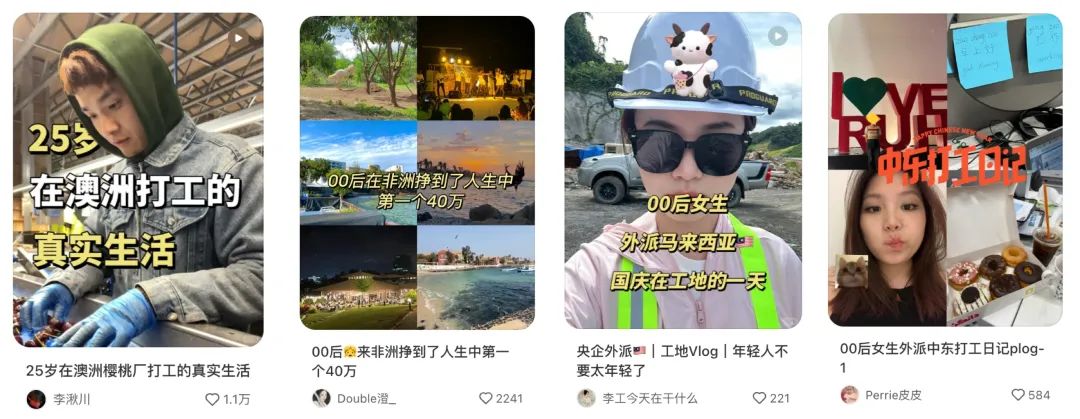Like the post by 李渊川

click(212, 399)
